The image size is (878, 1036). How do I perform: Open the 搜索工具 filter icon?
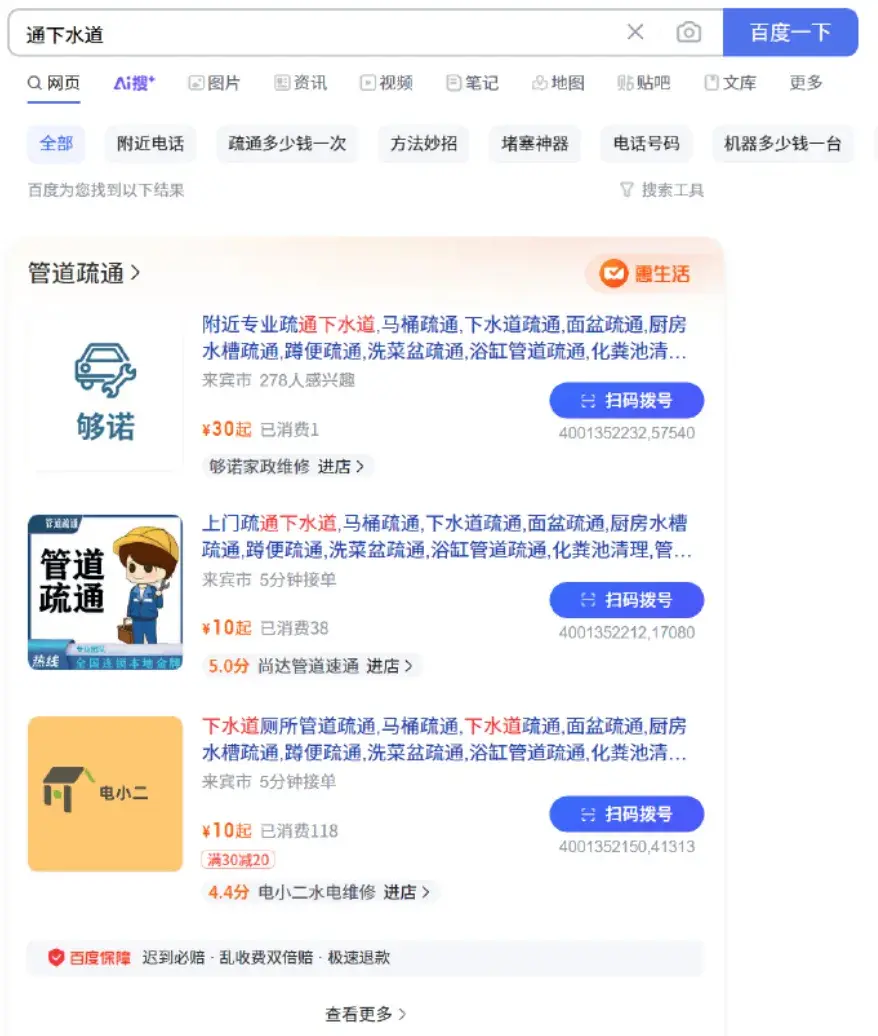[x=625, y=189]
